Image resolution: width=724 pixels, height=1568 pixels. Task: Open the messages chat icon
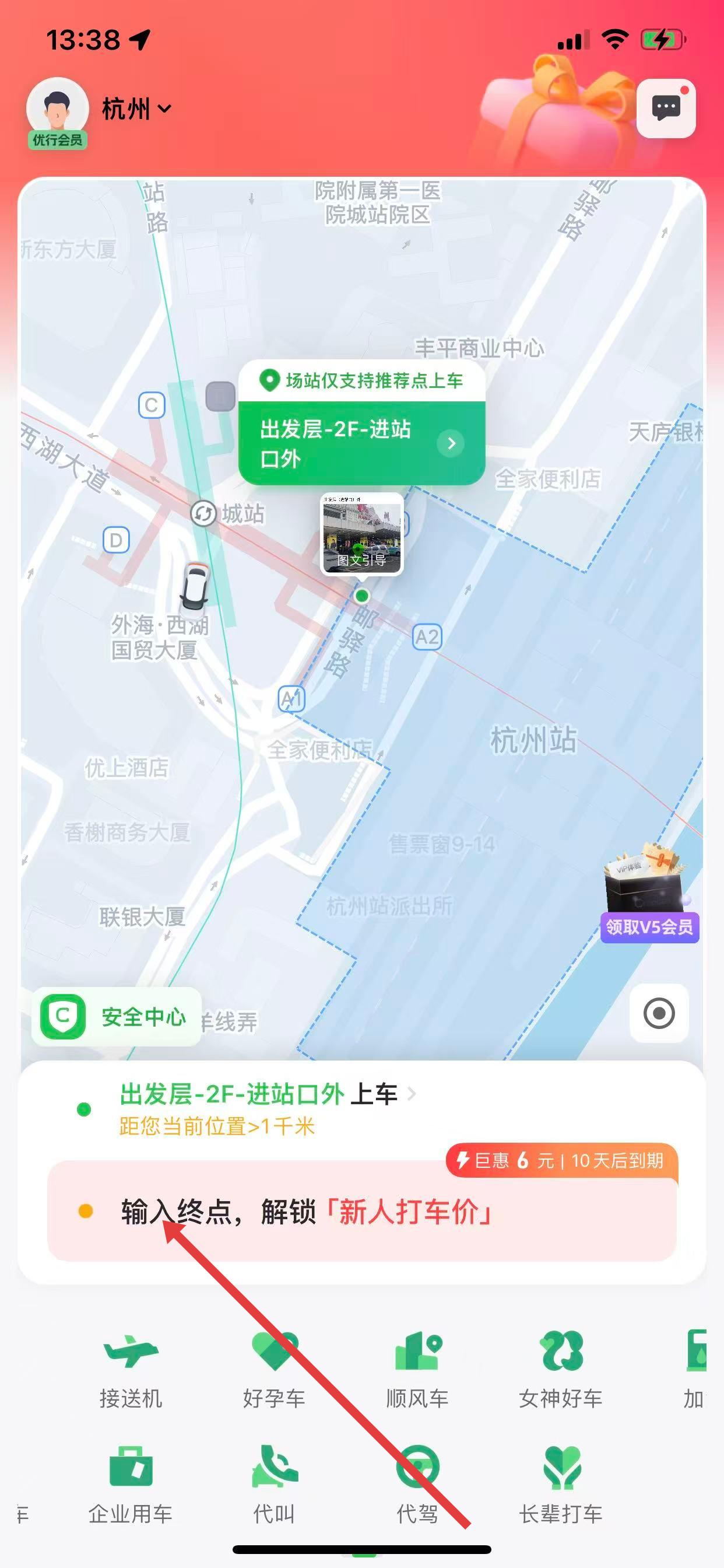coord(666,108)
